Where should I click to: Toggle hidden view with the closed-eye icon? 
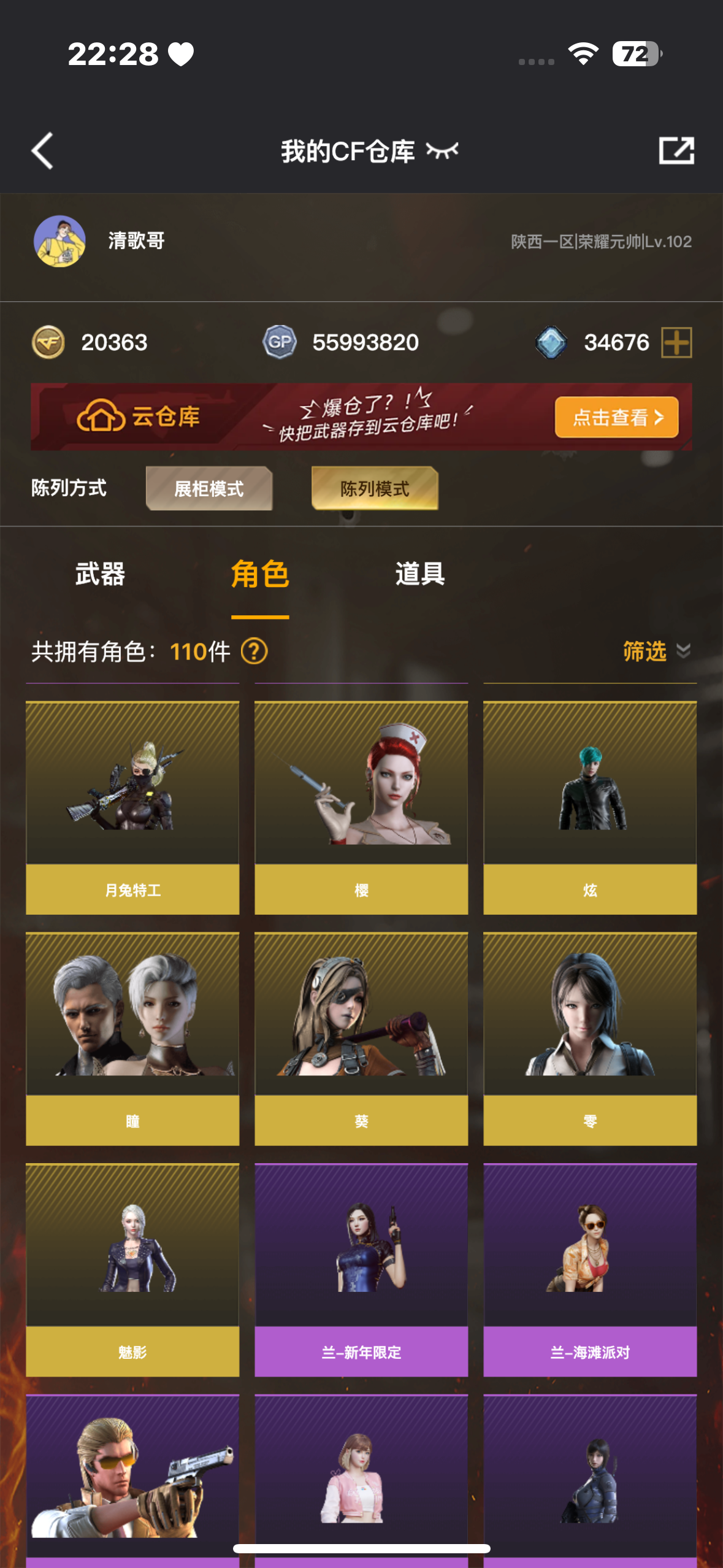point(442,151)
